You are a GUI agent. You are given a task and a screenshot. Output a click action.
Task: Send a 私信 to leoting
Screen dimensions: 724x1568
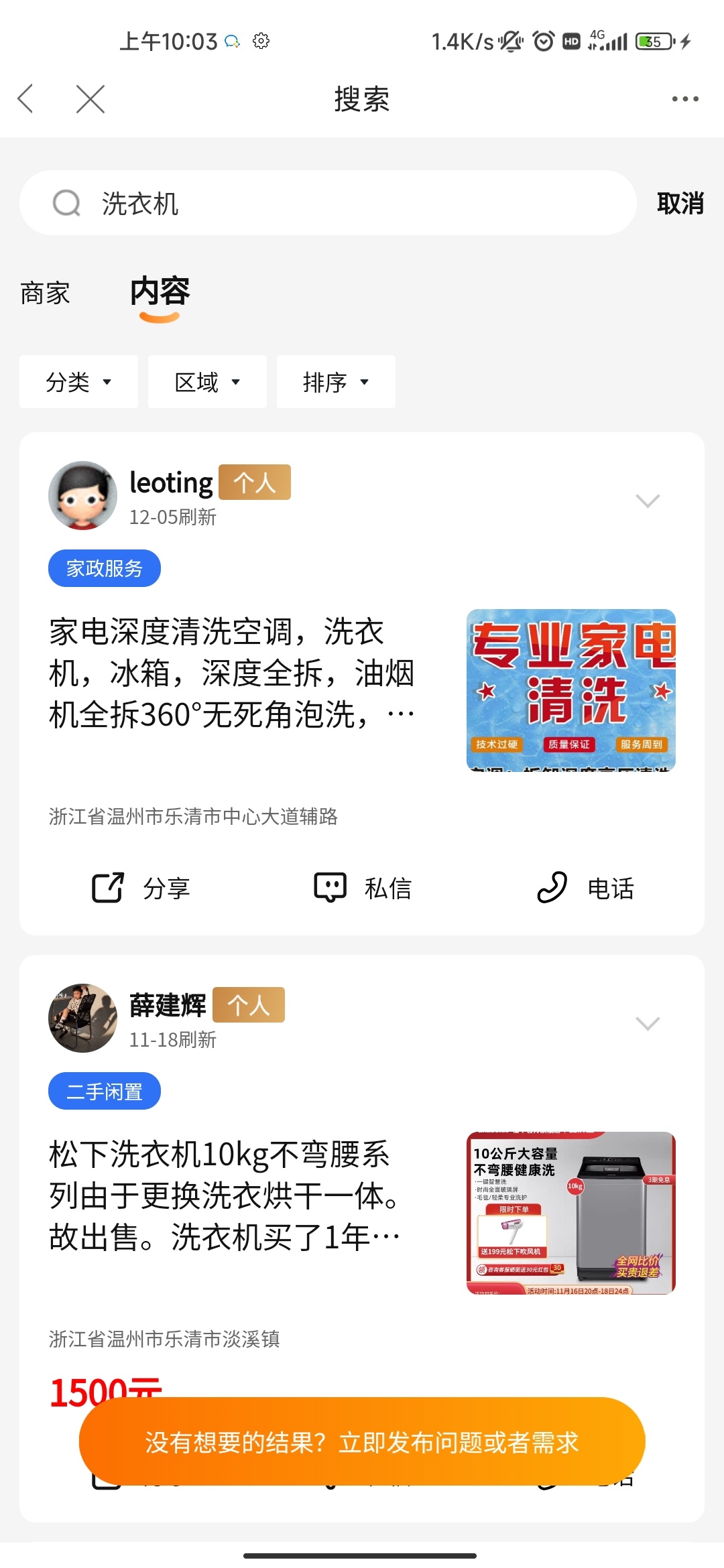coord(363,888)
